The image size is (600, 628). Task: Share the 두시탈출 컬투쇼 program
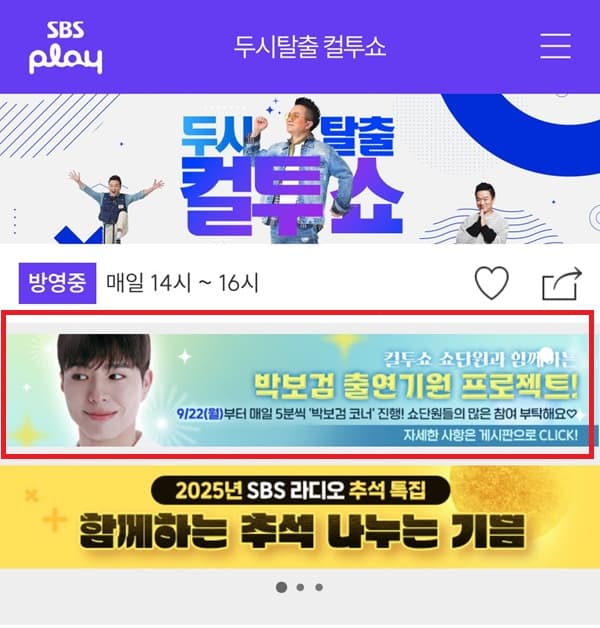coord(561,284)
